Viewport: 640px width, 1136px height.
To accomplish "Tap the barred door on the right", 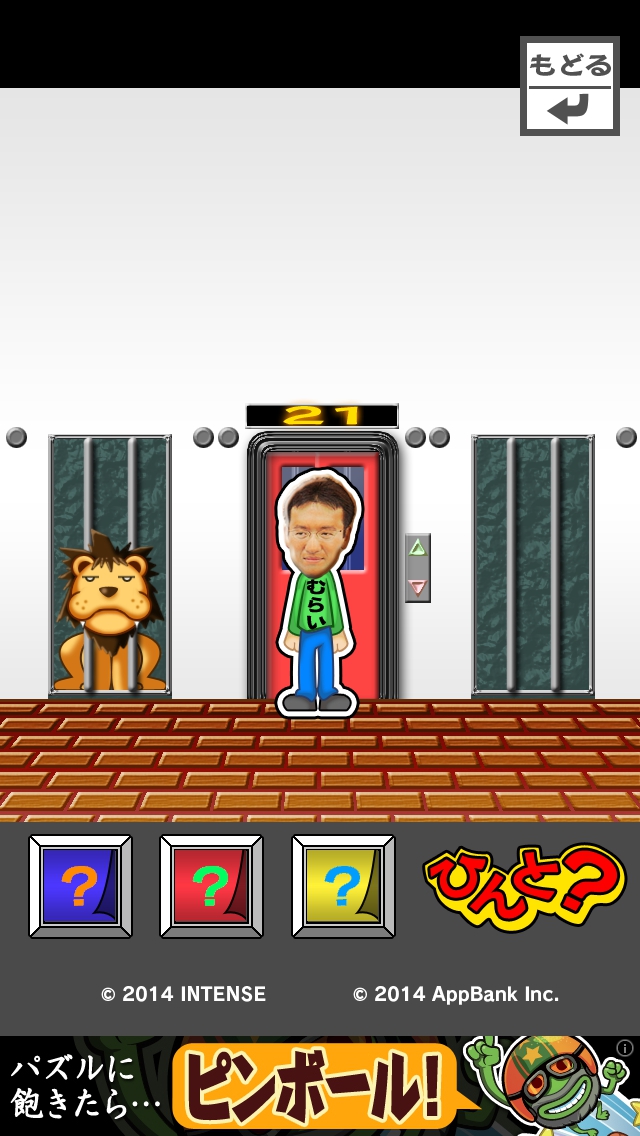I will [532, 565].
